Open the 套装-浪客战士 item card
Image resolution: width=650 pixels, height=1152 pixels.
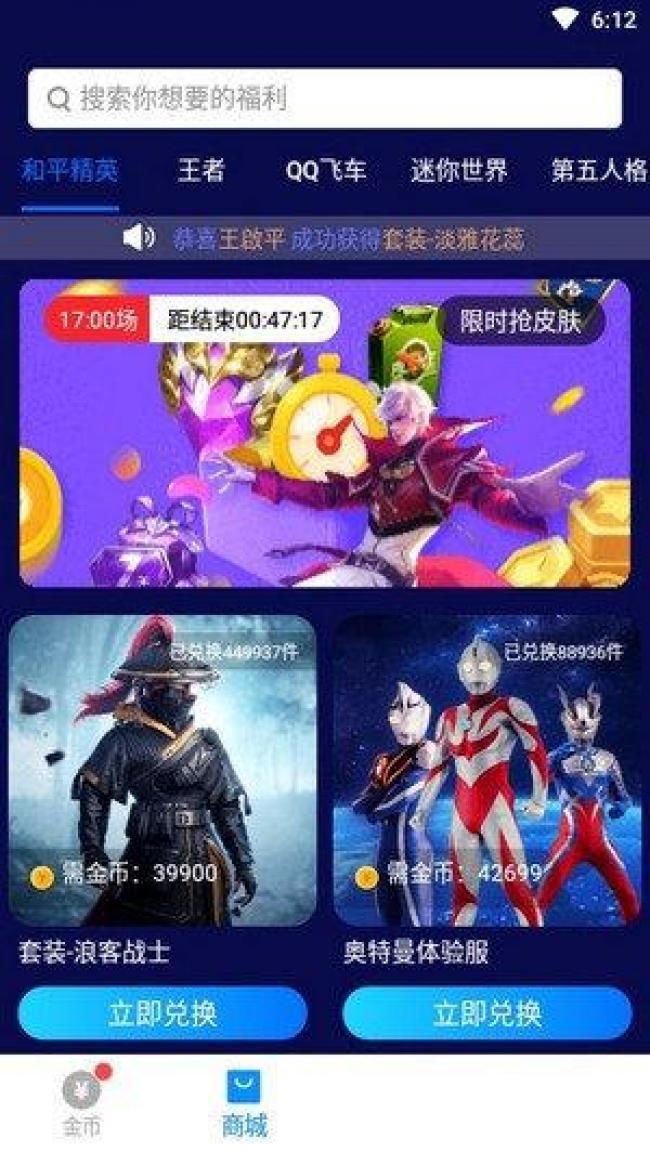(162, 770)
